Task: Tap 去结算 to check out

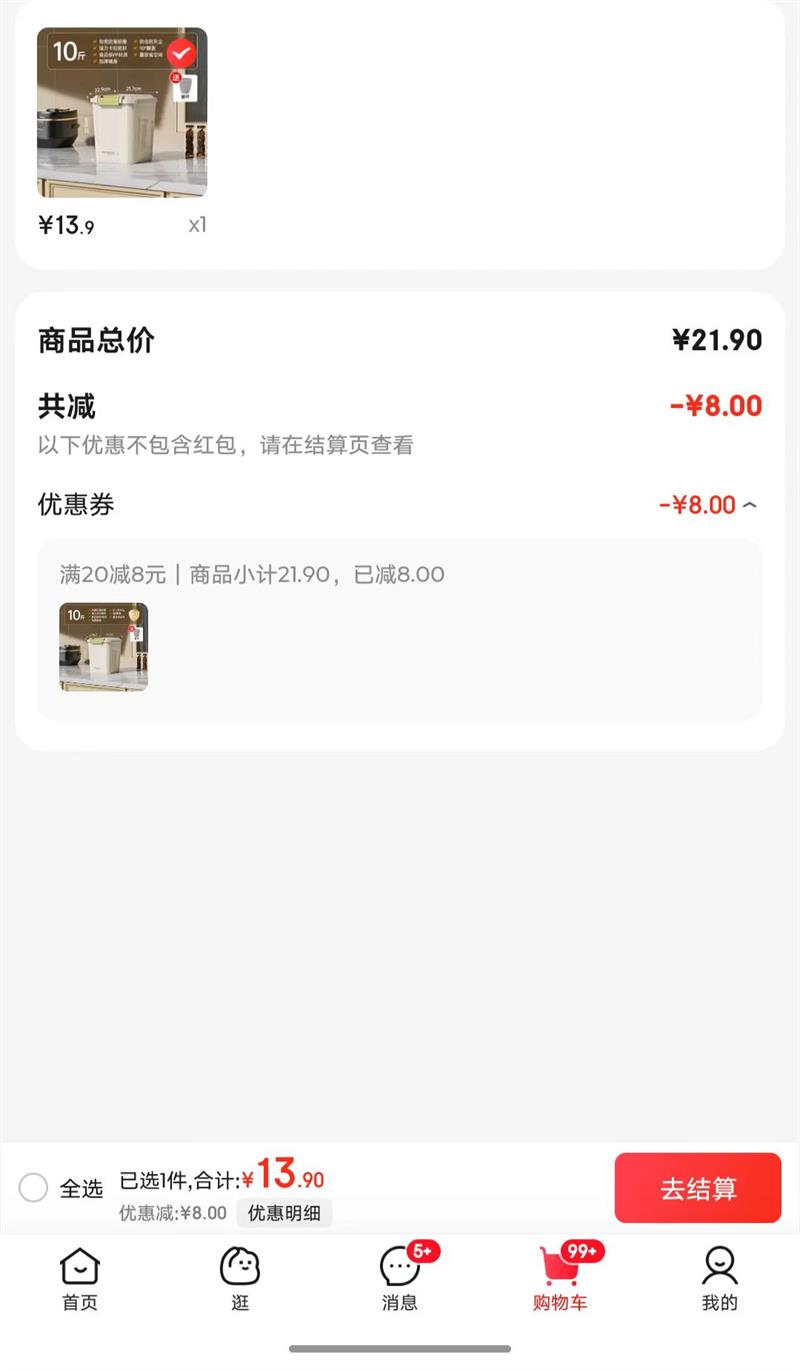Action: point(697,1188)
